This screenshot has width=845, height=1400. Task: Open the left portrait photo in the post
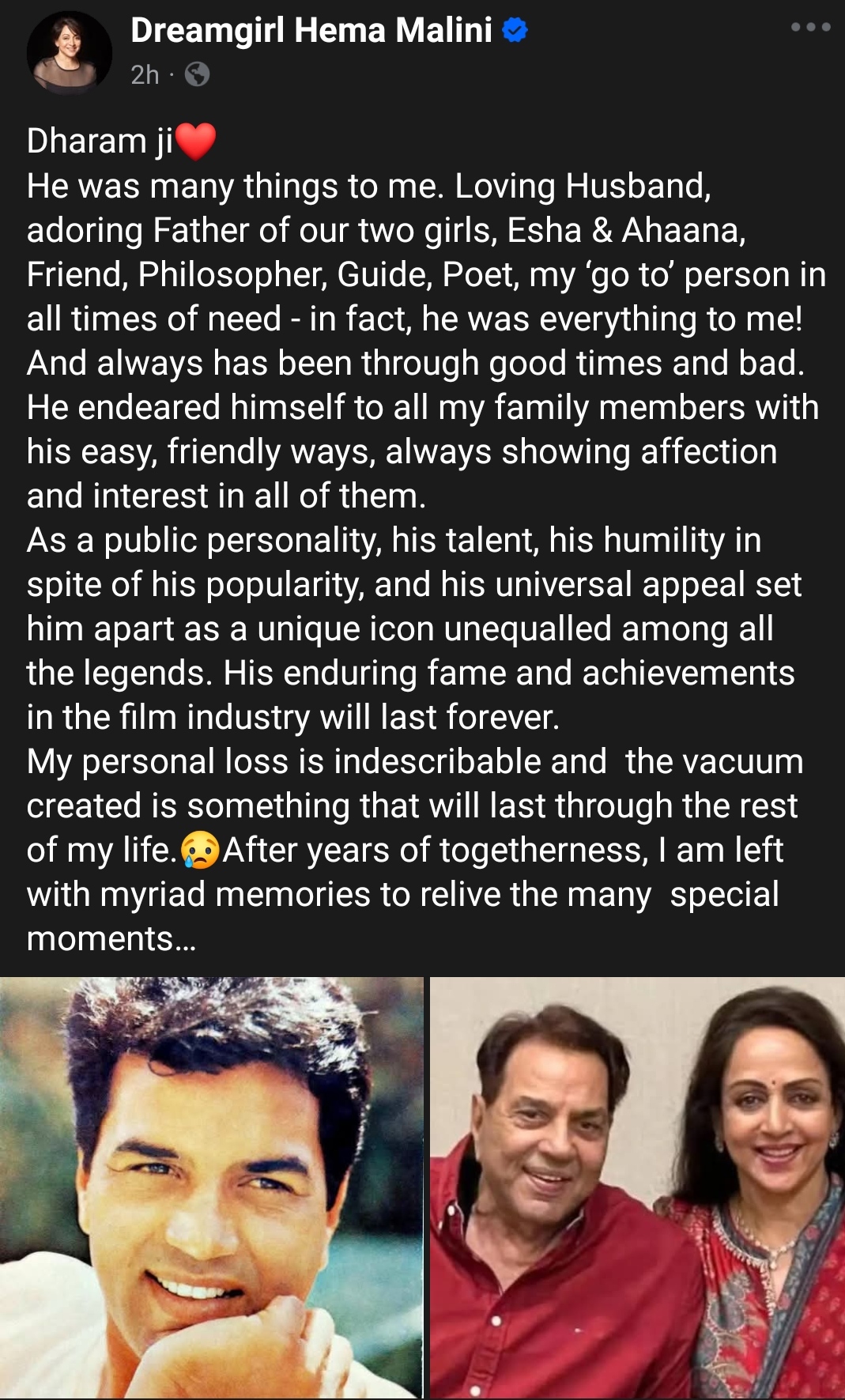211,1187
